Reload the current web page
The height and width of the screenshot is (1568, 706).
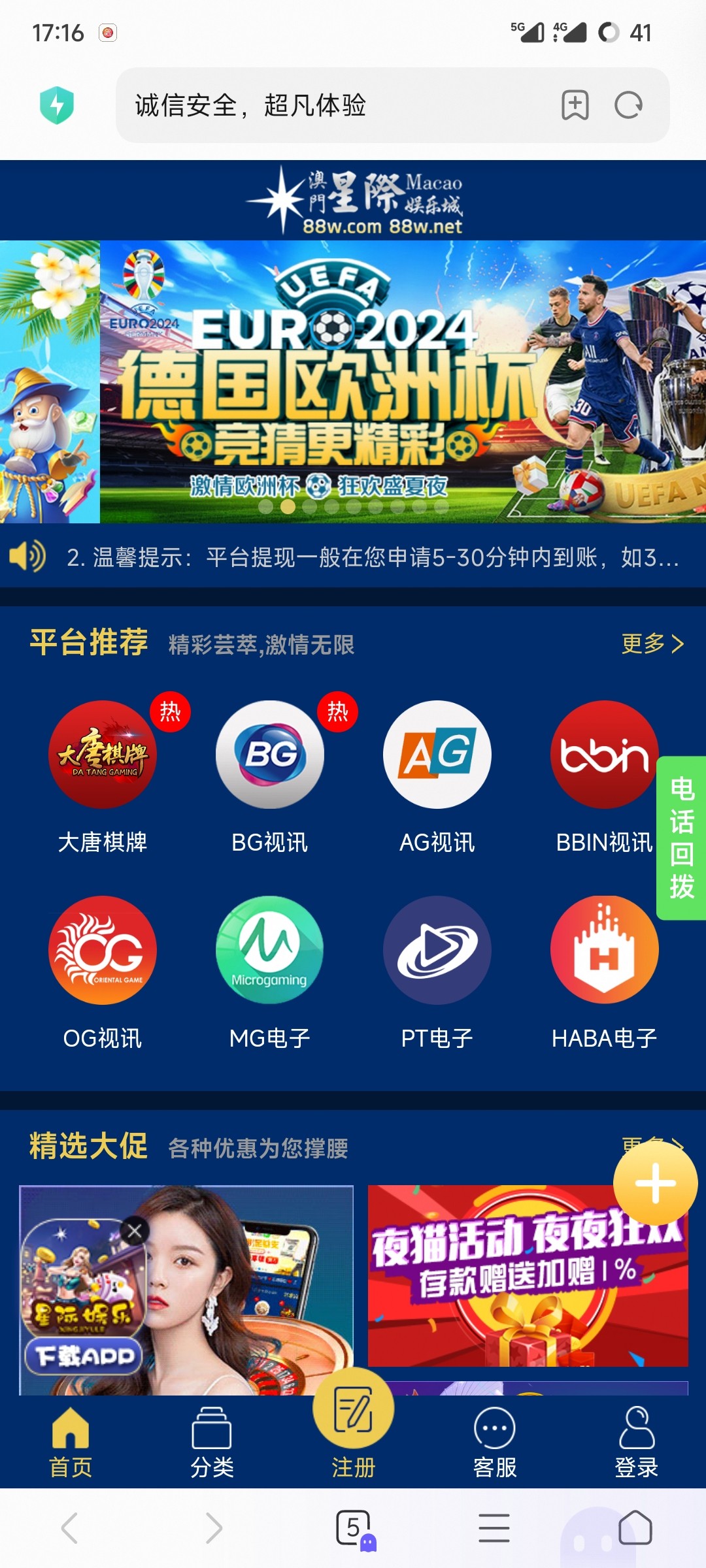(x=629, y=105)
